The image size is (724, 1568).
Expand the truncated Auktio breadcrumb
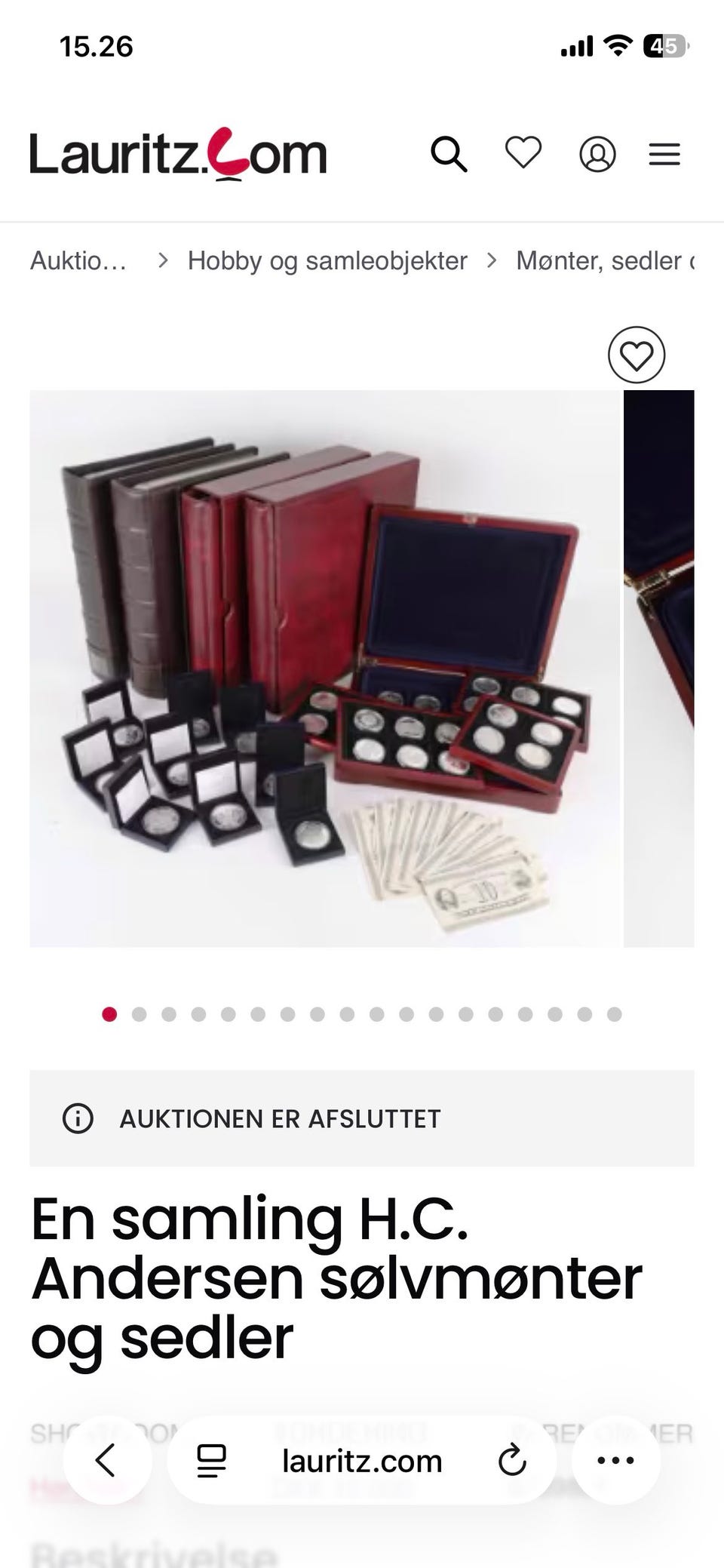tap(78, 260)
